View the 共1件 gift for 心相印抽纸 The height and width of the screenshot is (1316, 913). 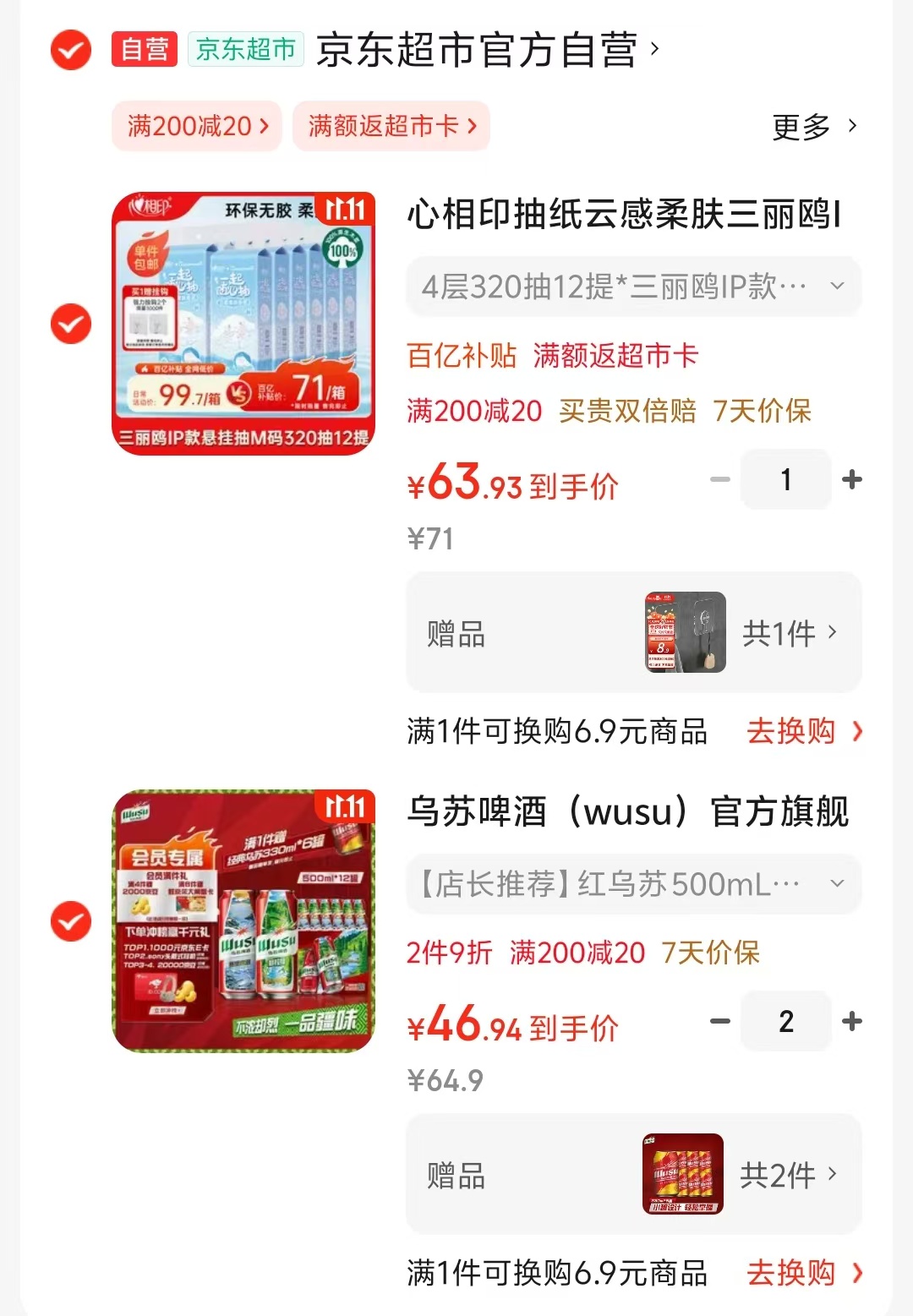point(788,633)
